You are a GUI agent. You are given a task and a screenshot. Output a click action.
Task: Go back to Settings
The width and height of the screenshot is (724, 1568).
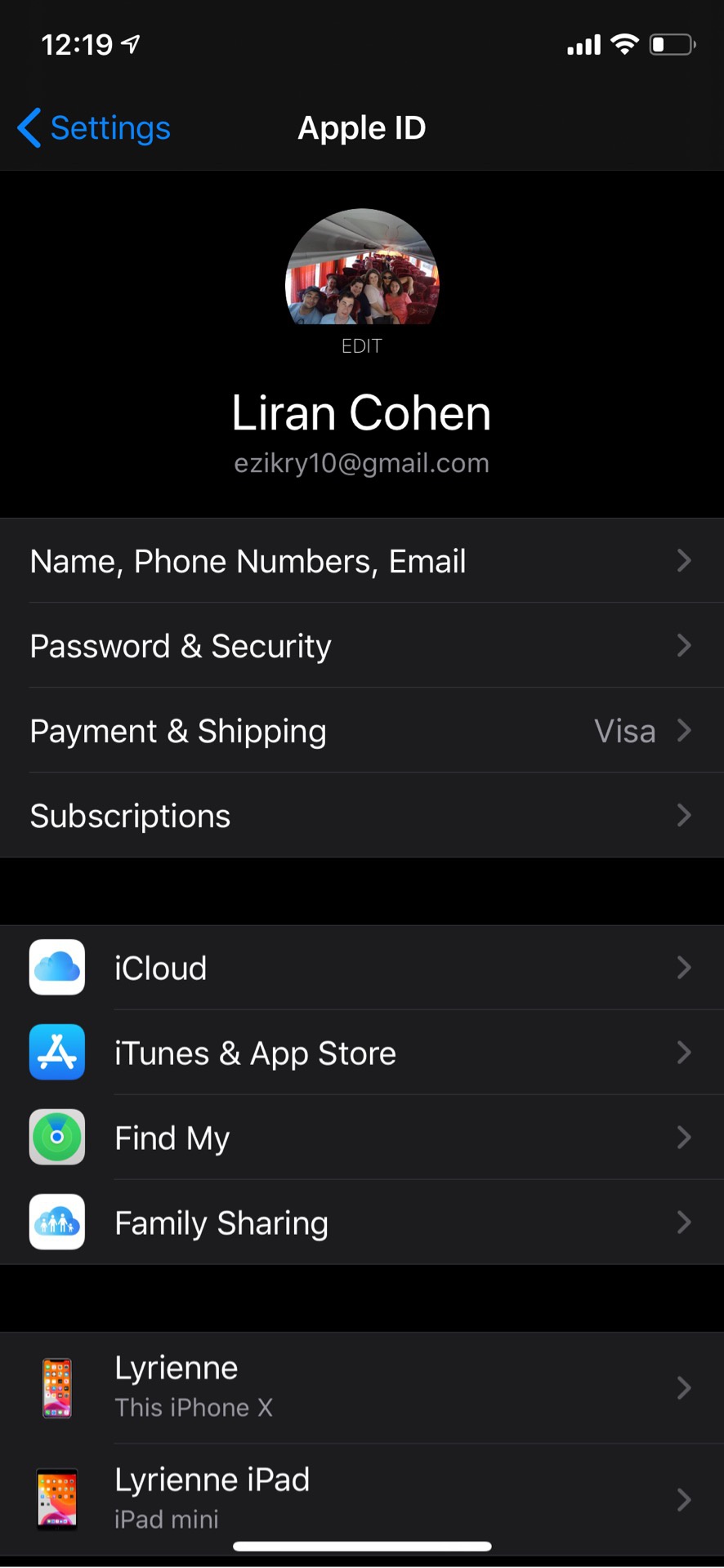pyautogui.click(x=95, y=128)
